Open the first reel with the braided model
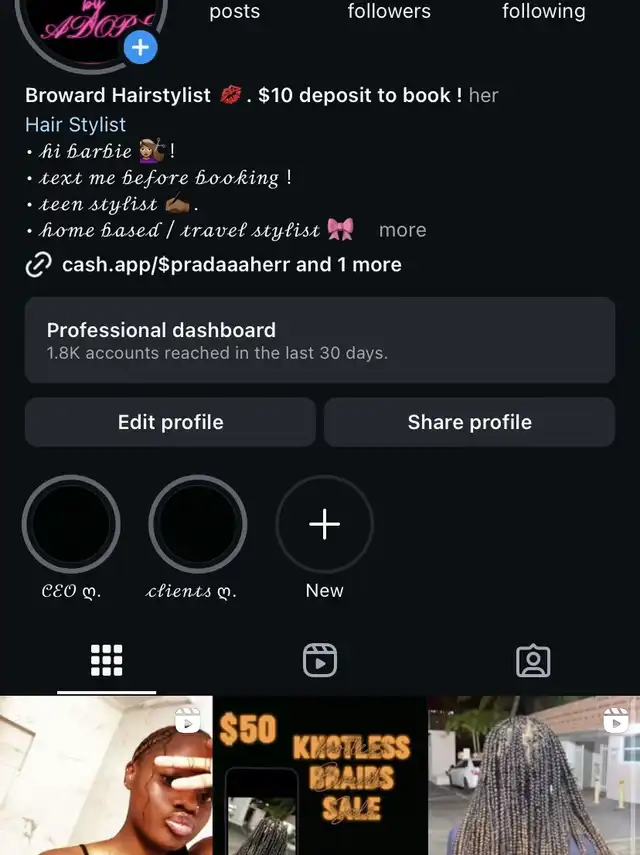Viewport: 640px width, 855px height. [105, 776]
